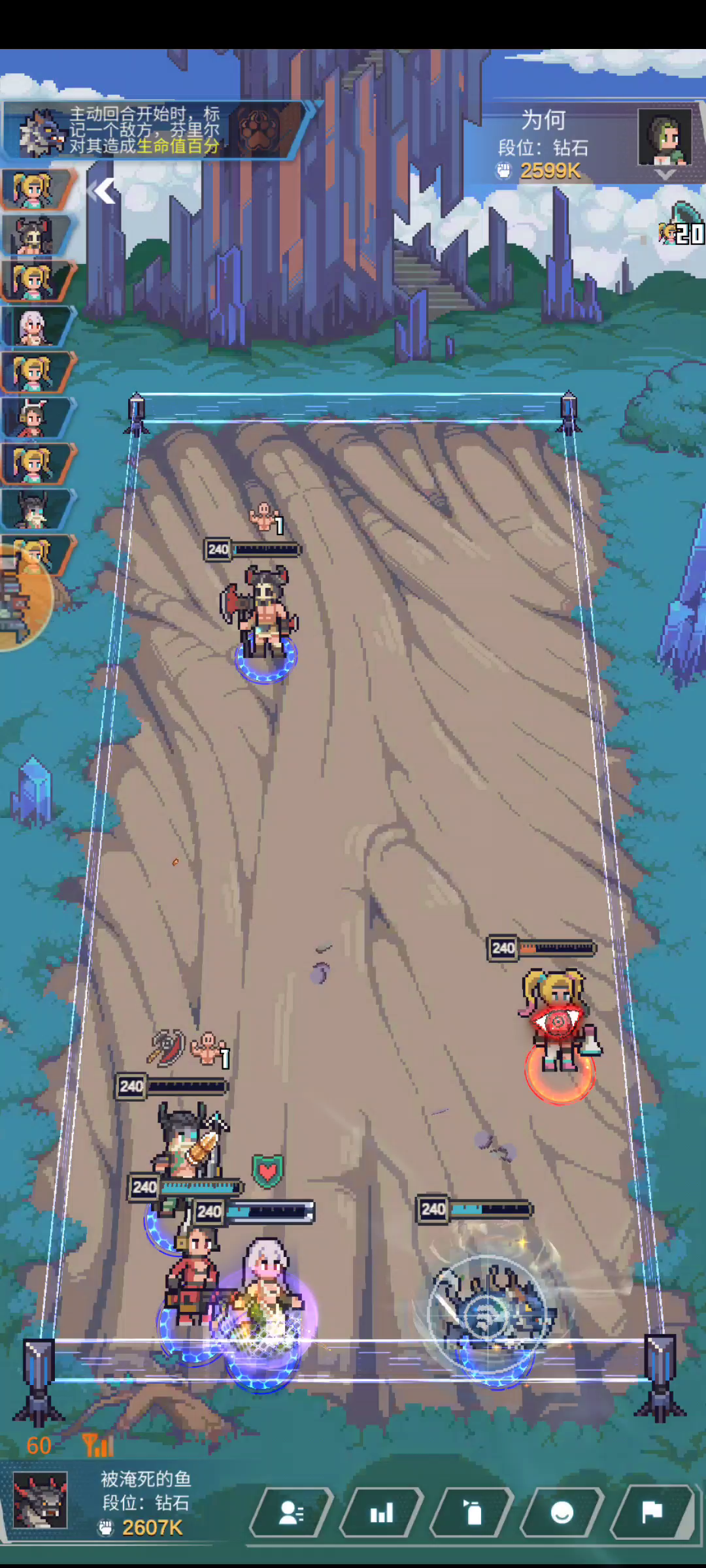This screenshot has height=1568, width=706.
Task: Open 被淹死的鱼 player avatar
Action: point(41,1499)
